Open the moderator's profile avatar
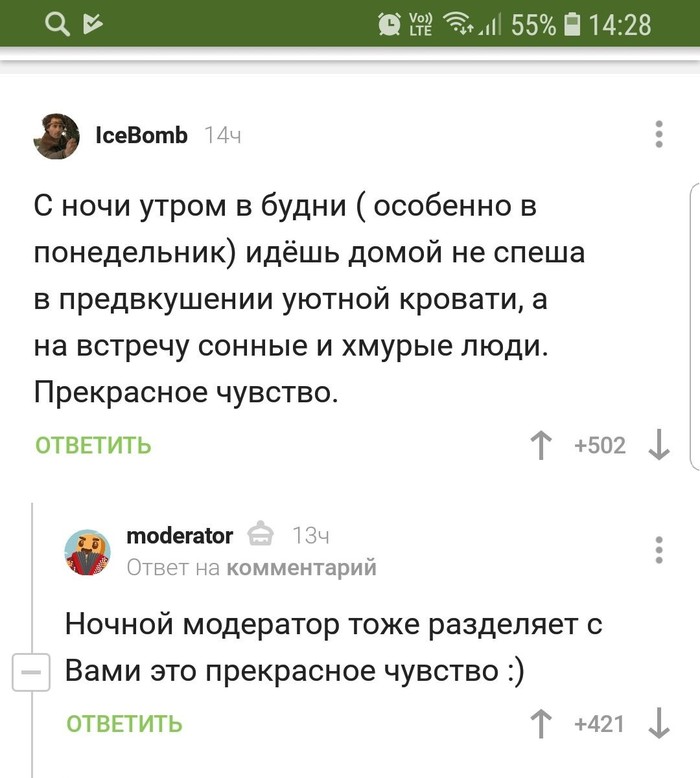Image resolution: width=700 pixels, height=778 pixels. (x=88, y=551)
